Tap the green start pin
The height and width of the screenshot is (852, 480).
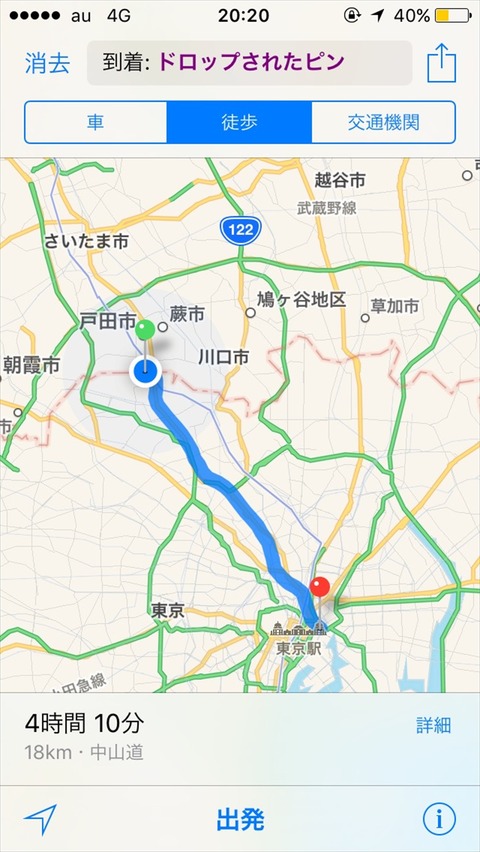tap(145, 330)
